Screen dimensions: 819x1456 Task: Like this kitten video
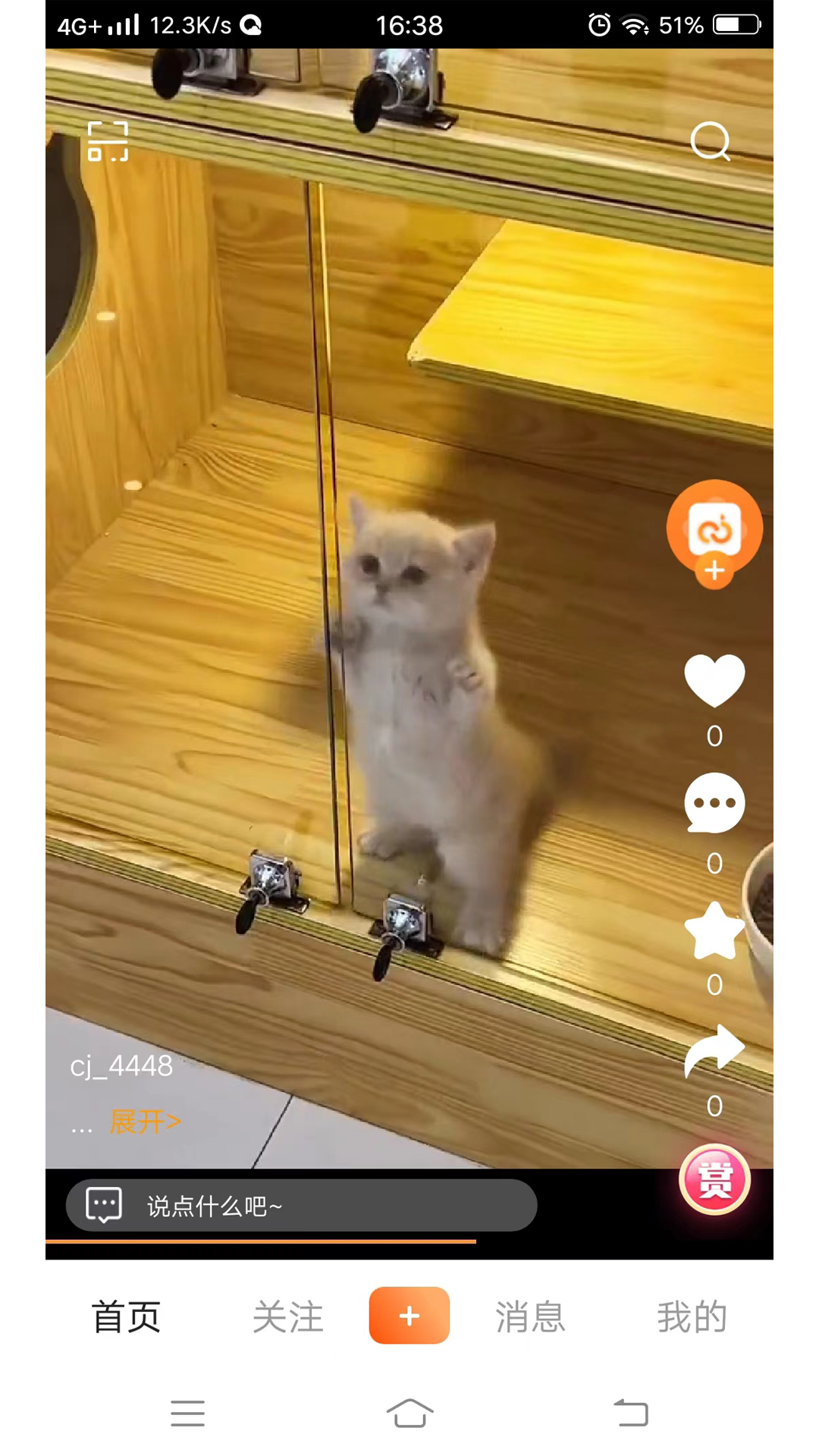tap(714, 679)
